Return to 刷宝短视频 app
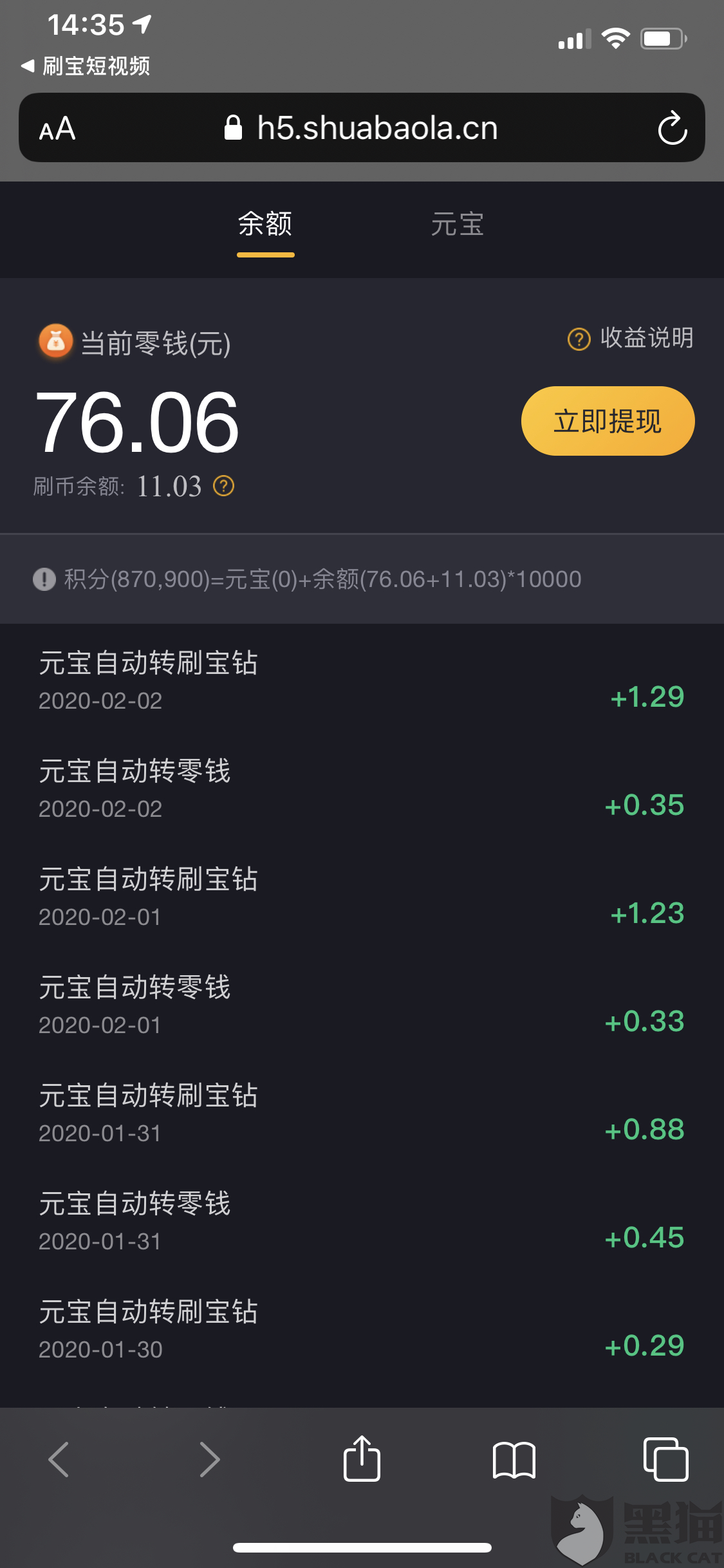The width and height of the screenshot is (724, 1568). pos(86,66)
